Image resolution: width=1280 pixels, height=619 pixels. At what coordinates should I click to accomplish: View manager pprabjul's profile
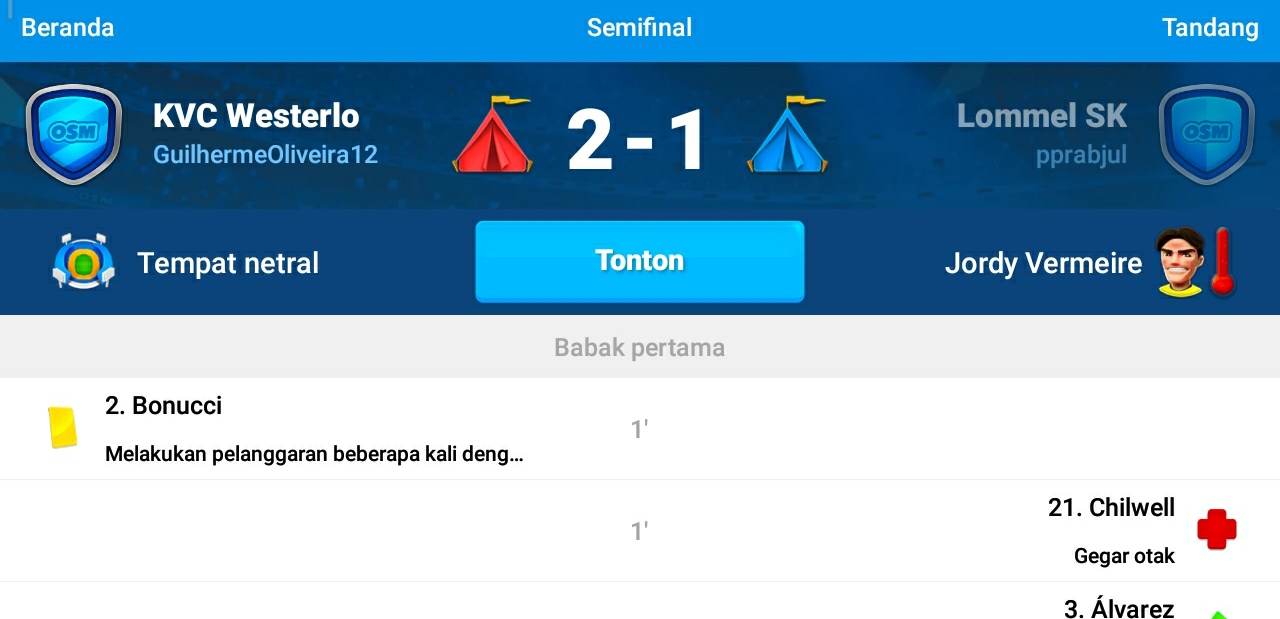tap(1081, 155)
